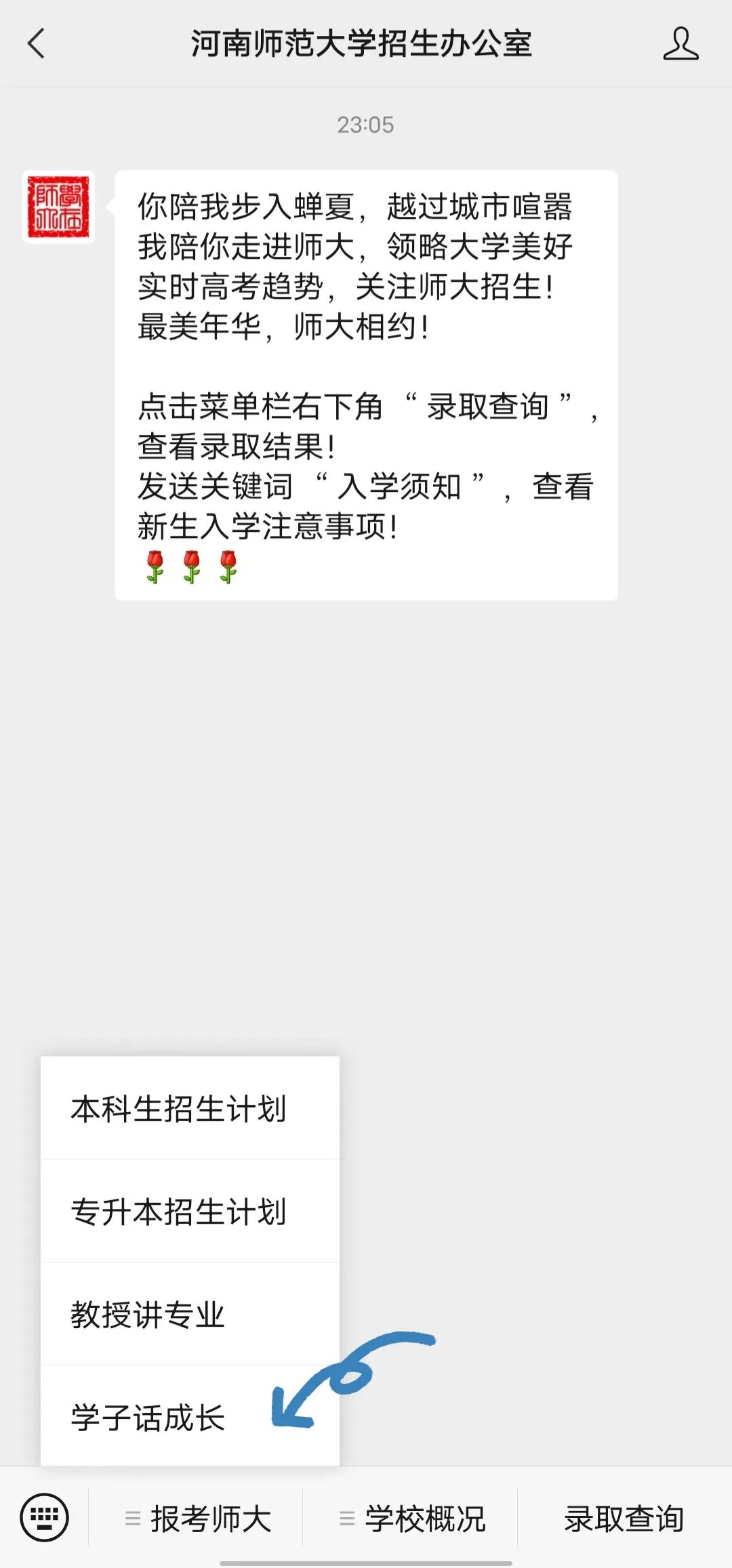Collapse the 报考师大 menu

point(197,1518)
